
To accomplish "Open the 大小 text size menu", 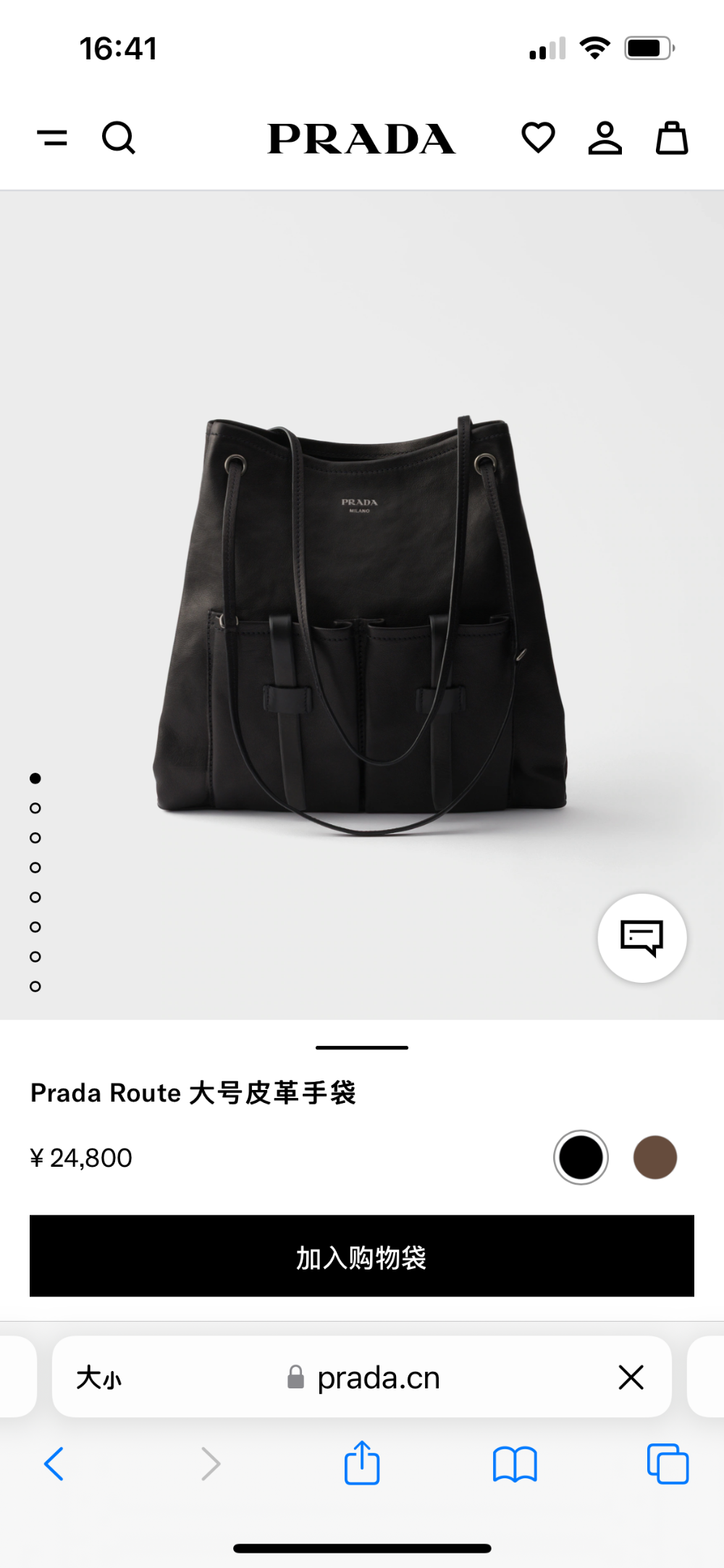I will coord(99,1378).
